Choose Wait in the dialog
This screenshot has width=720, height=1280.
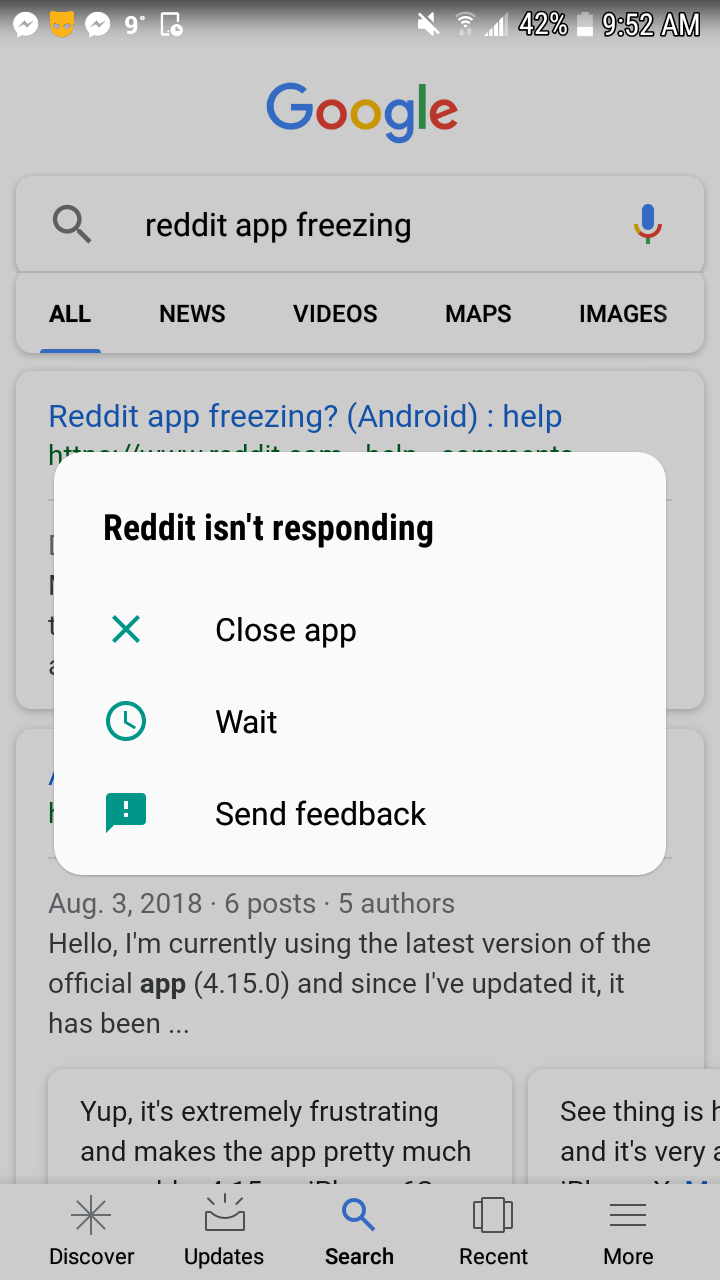(246, 722)
